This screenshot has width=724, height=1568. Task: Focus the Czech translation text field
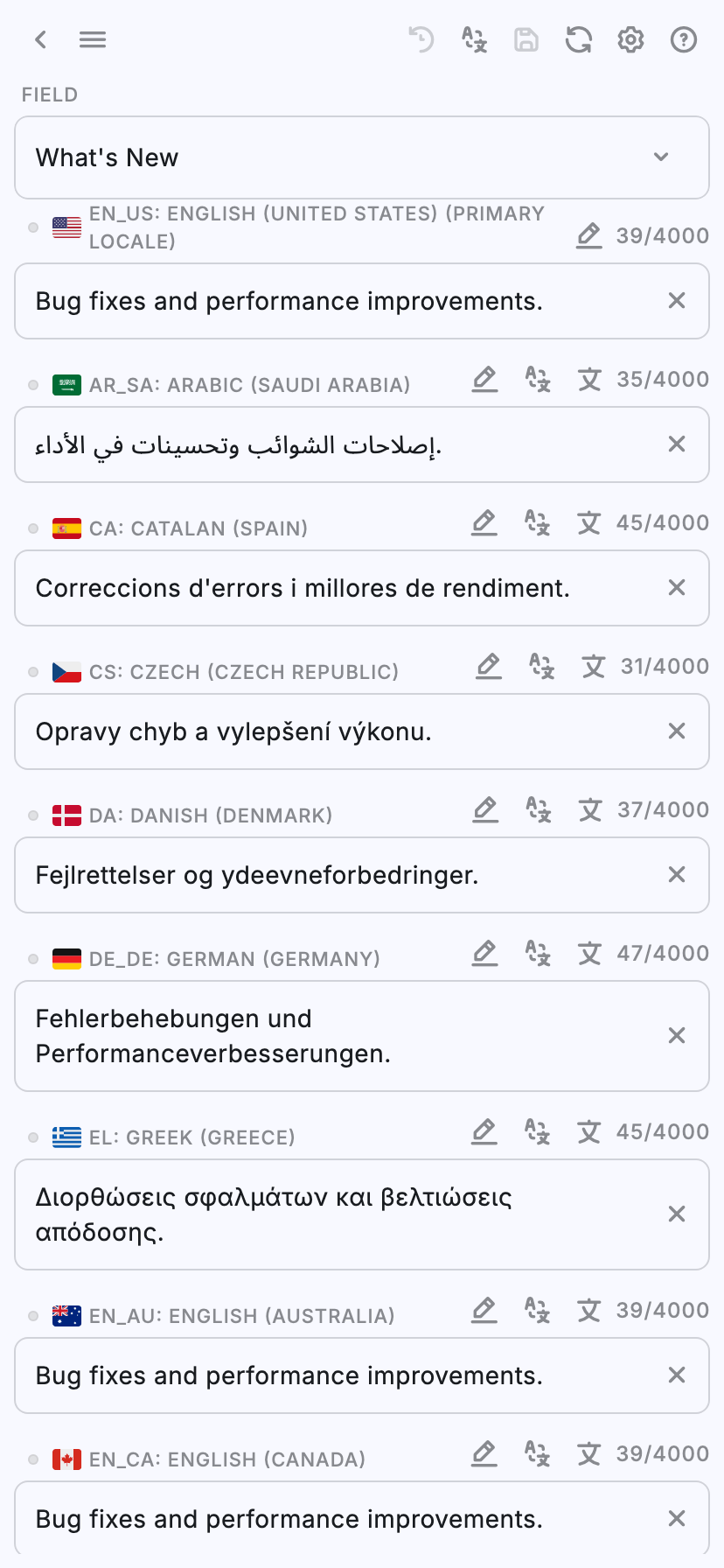pyautogui.click(x=341, y=731)
